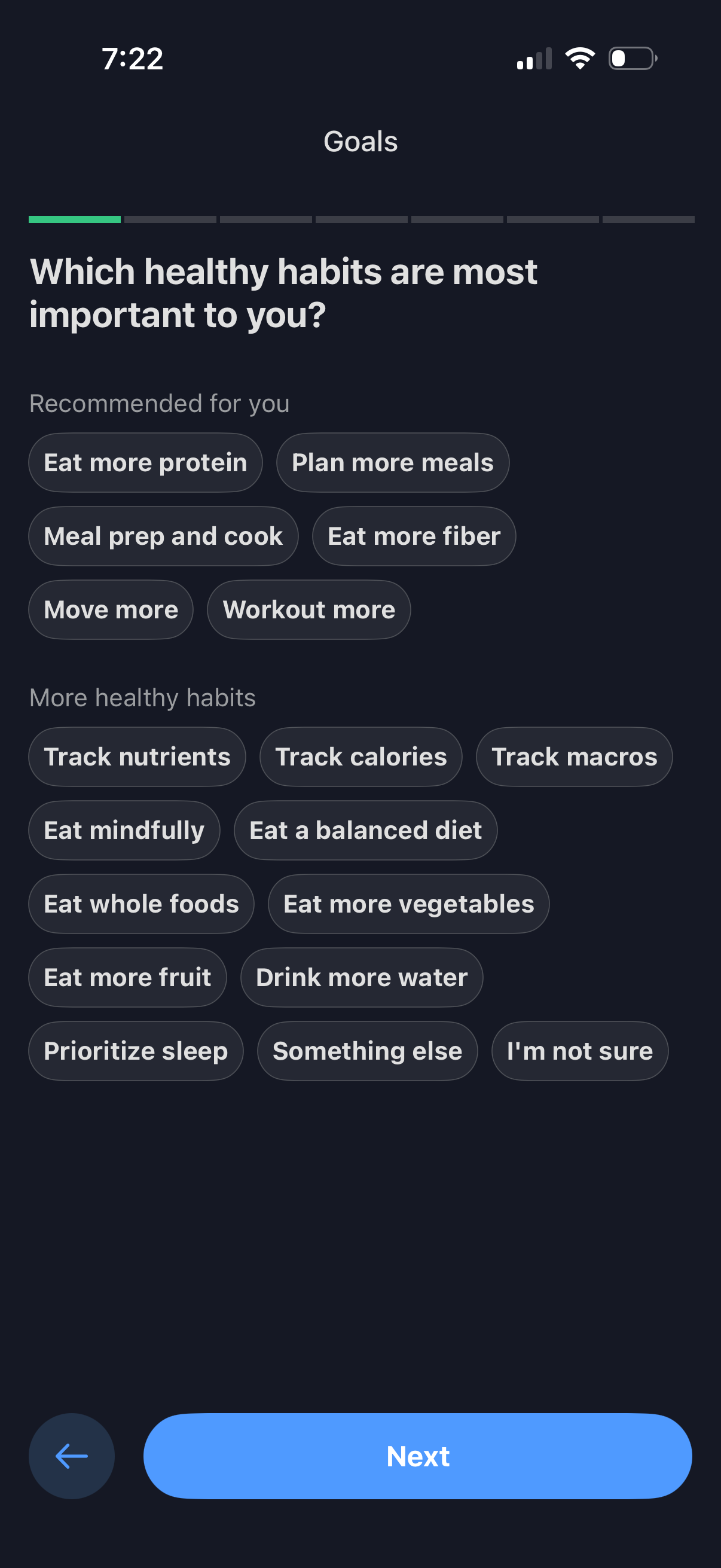Image resolution: width=721 pixels, height=1568 pixels.
Task: Select Eat a balanced diet
Action: (365, 830)
